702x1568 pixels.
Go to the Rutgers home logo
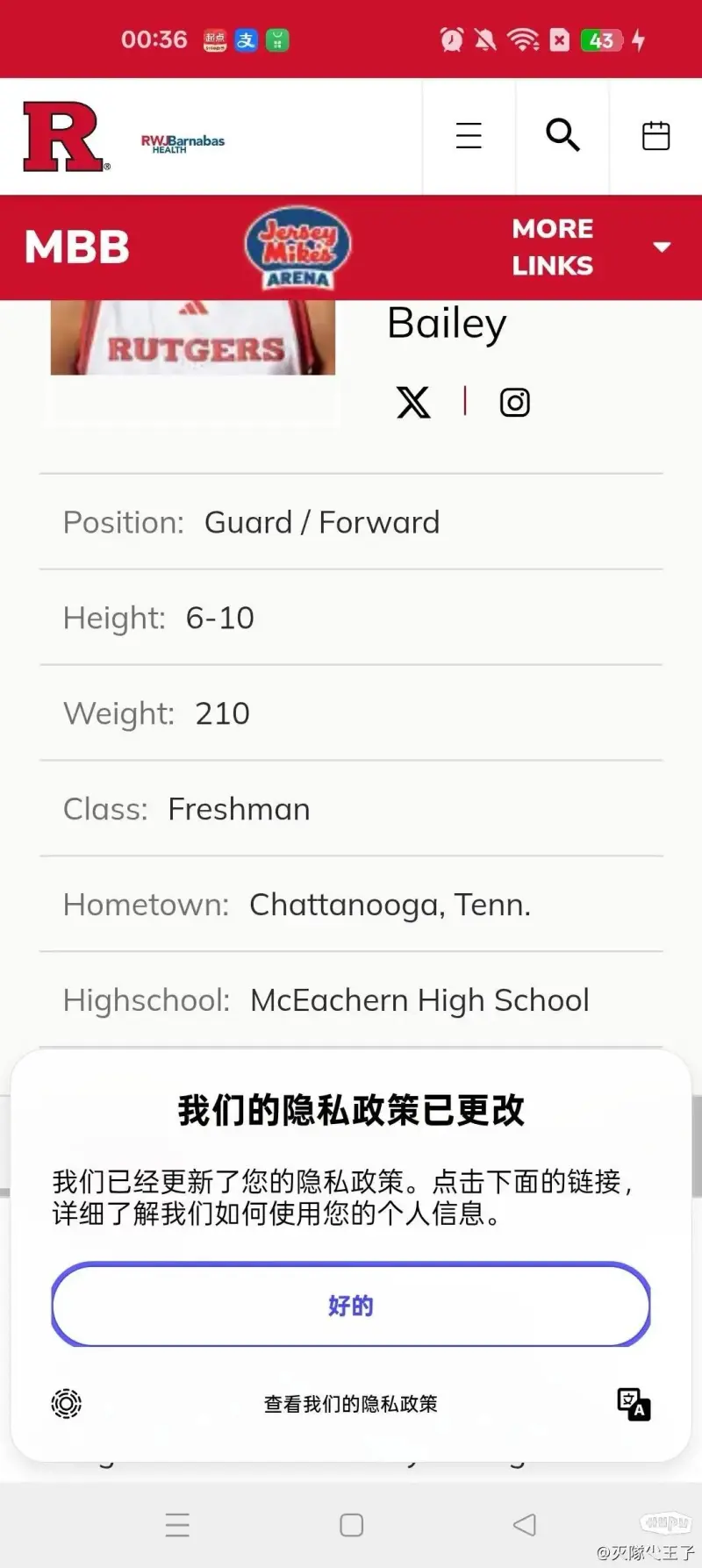click(x=66, y=136)
